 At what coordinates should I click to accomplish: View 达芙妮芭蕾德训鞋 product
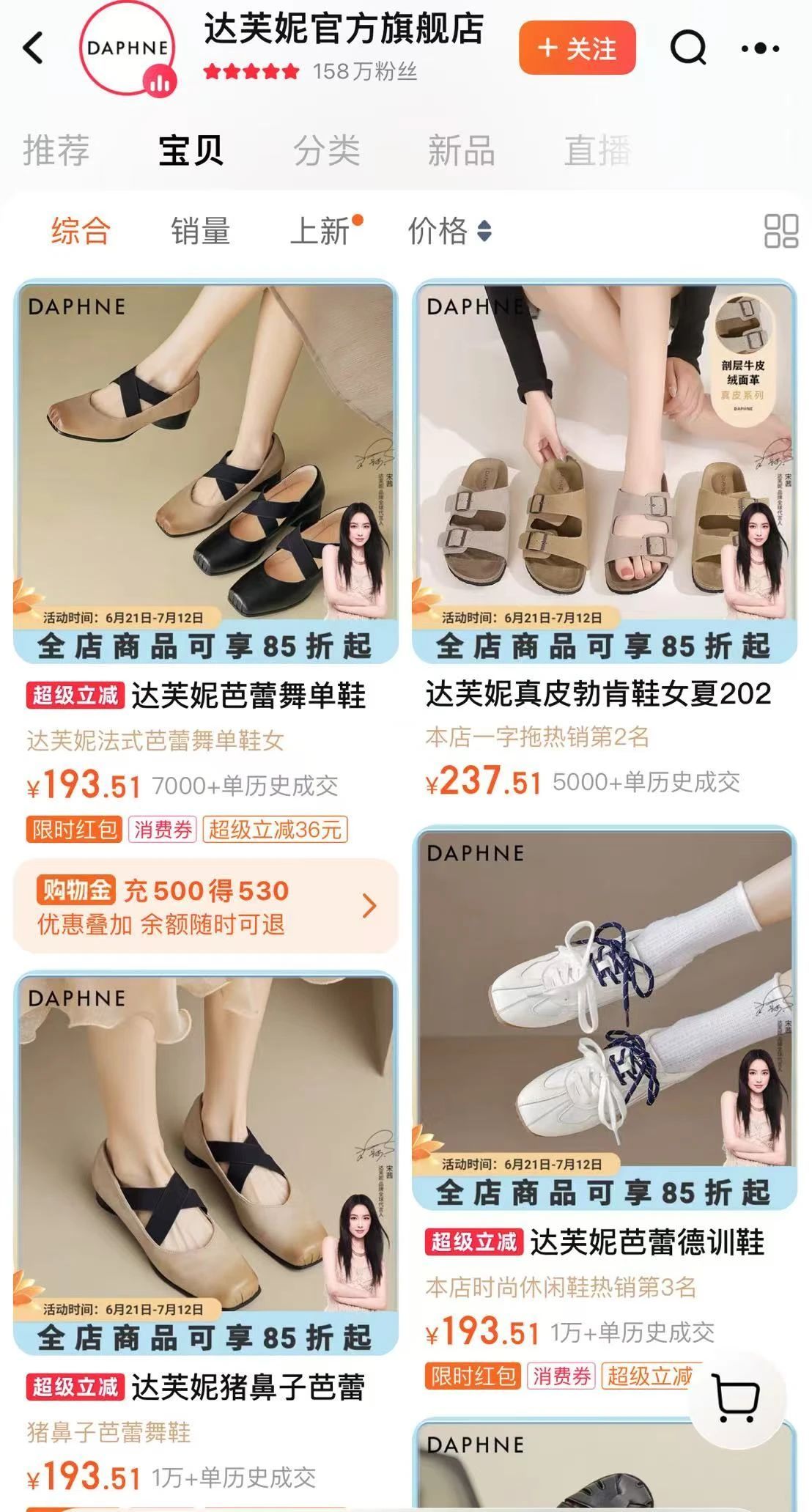pos(604,1019)
